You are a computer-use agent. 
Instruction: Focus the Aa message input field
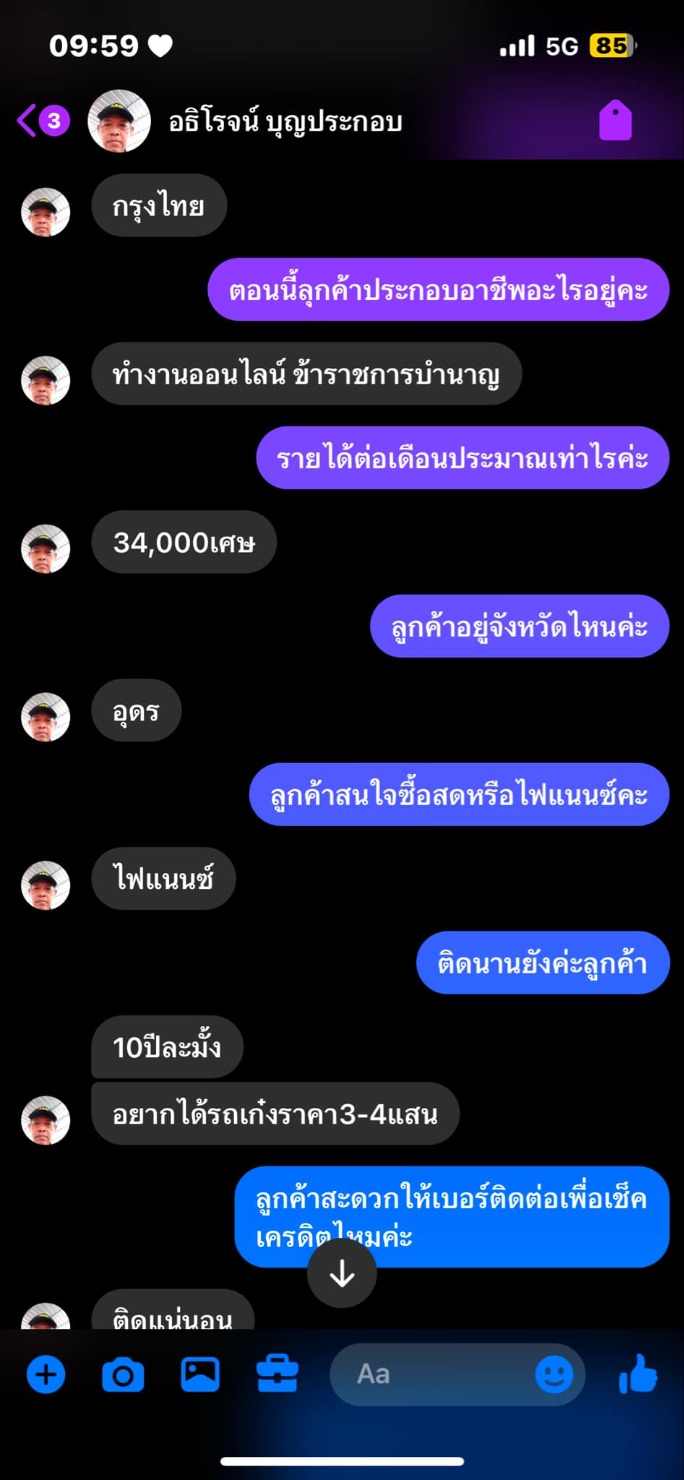[430, 1374]
